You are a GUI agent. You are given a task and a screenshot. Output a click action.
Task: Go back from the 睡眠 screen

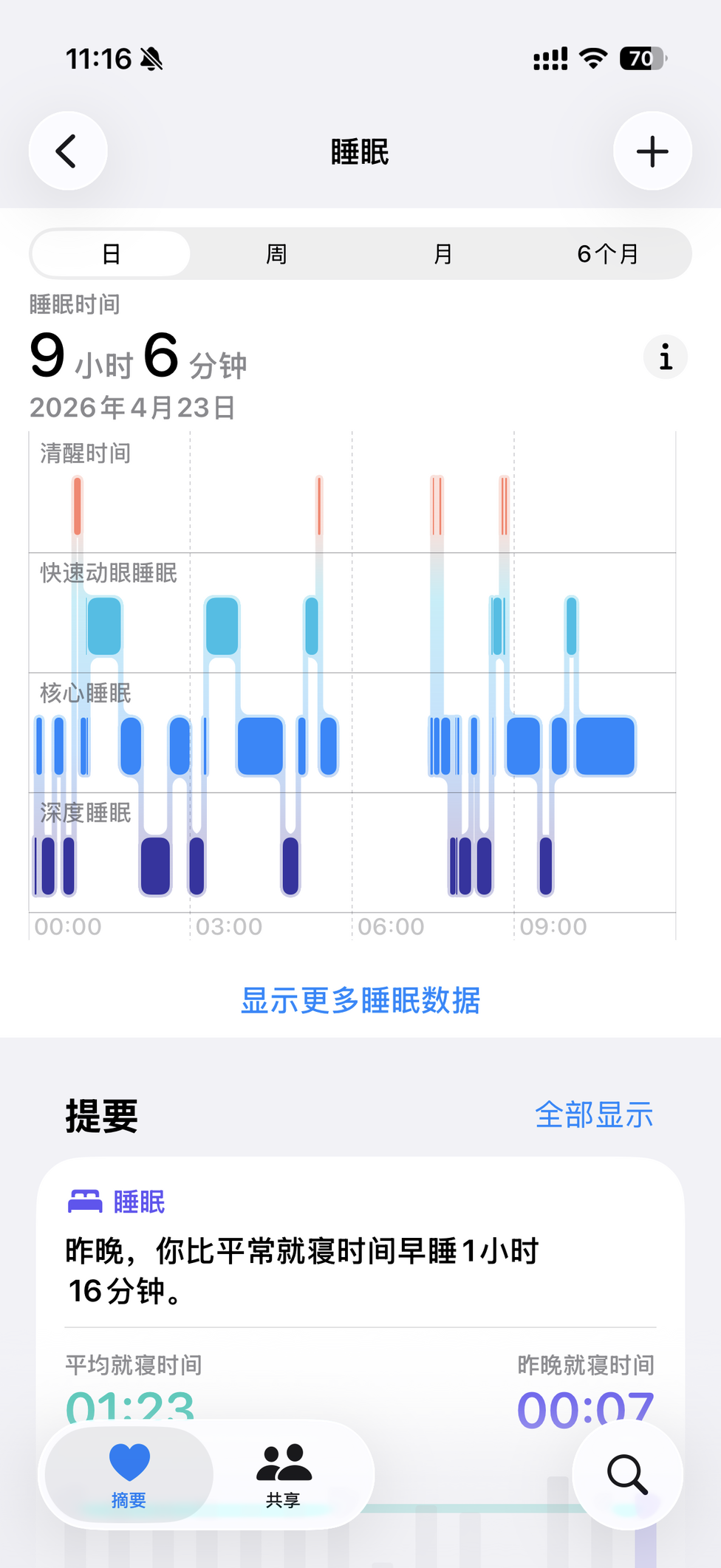[68, 151]
